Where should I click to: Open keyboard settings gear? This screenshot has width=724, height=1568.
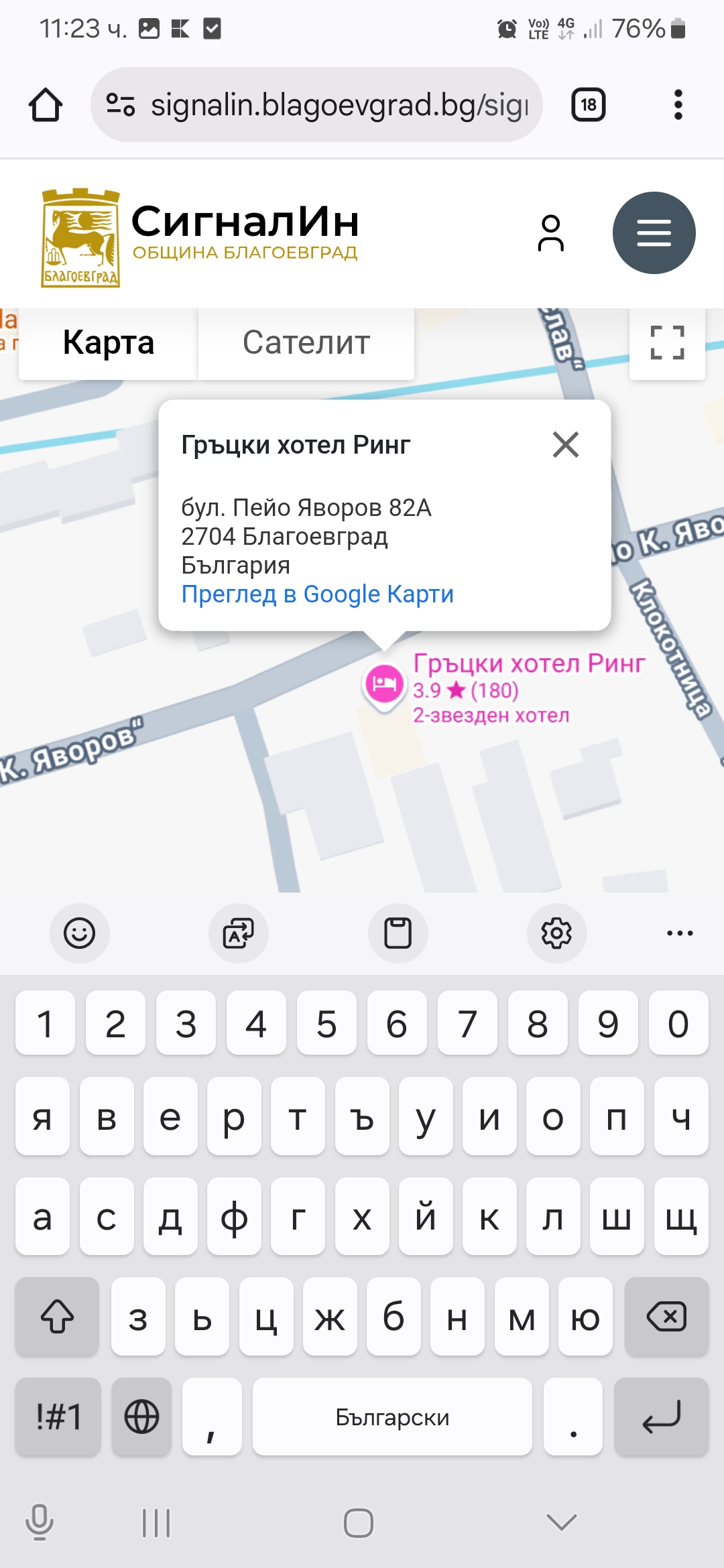point(556,933)
